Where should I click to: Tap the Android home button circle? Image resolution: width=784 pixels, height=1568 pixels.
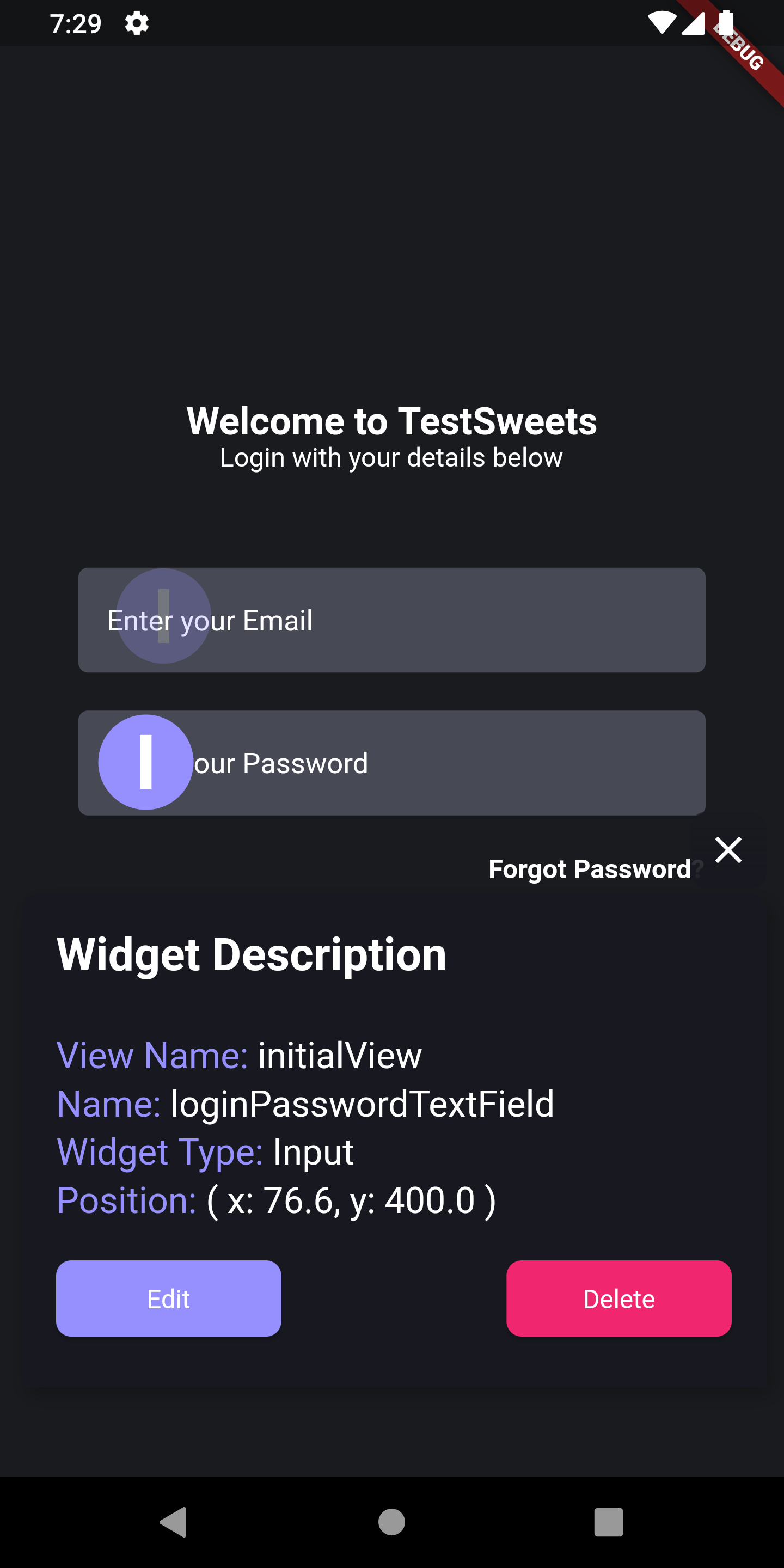(x=391, y=1523)
